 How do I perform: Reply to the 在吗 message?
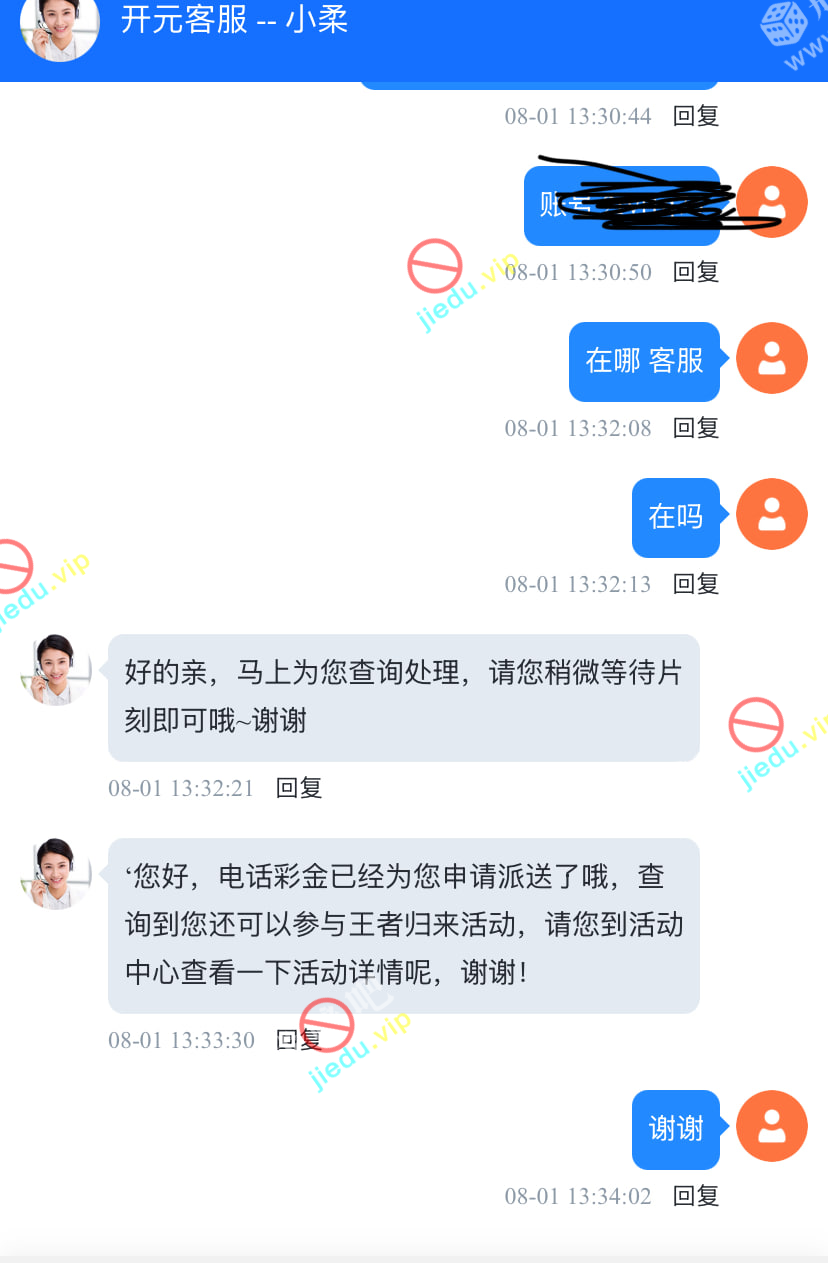coord(696,584)
